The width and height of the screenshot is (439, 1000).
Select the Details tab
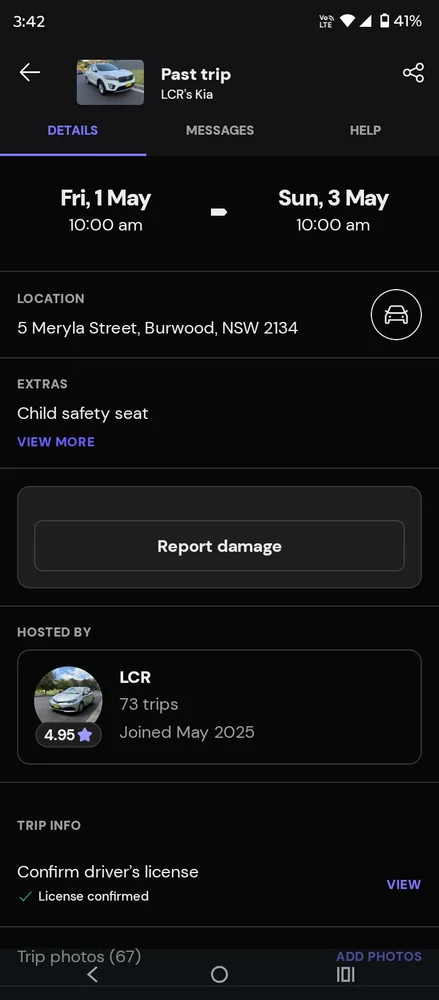coord(73,130)
